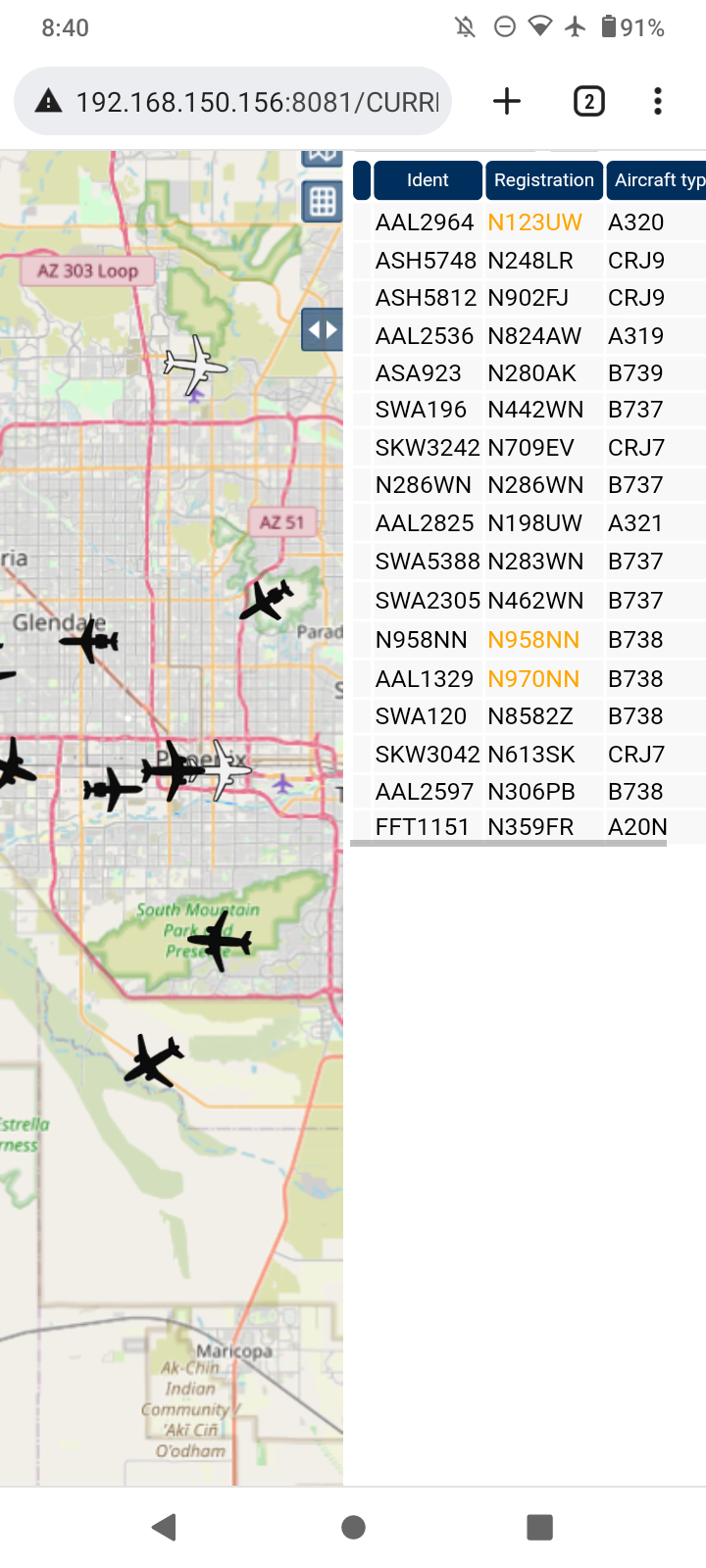Open the tab switcher showing 2 tabs
This screenshot has height=1568, width=706.
tap(588, 101)
